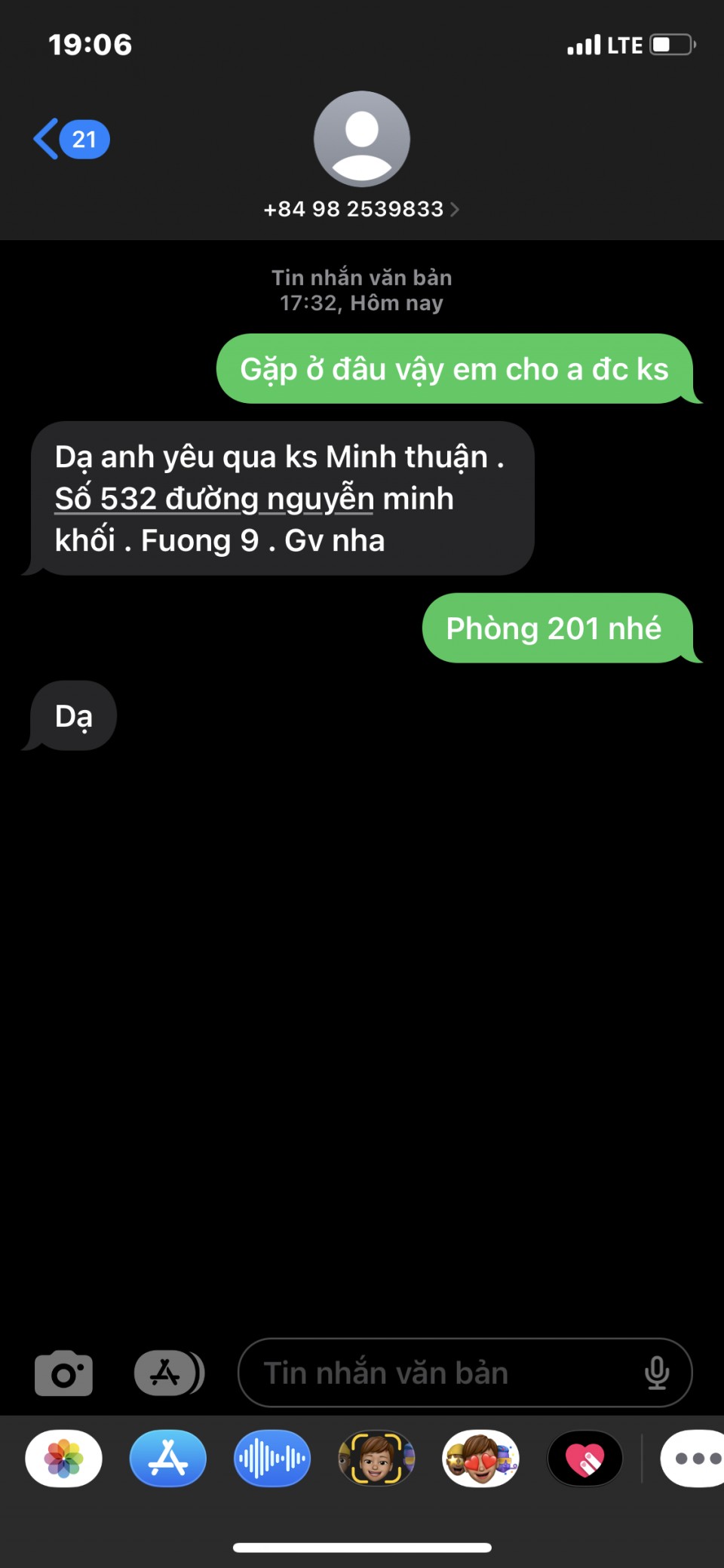
Task: Open the audio message waveform app
Action: 272,1458
